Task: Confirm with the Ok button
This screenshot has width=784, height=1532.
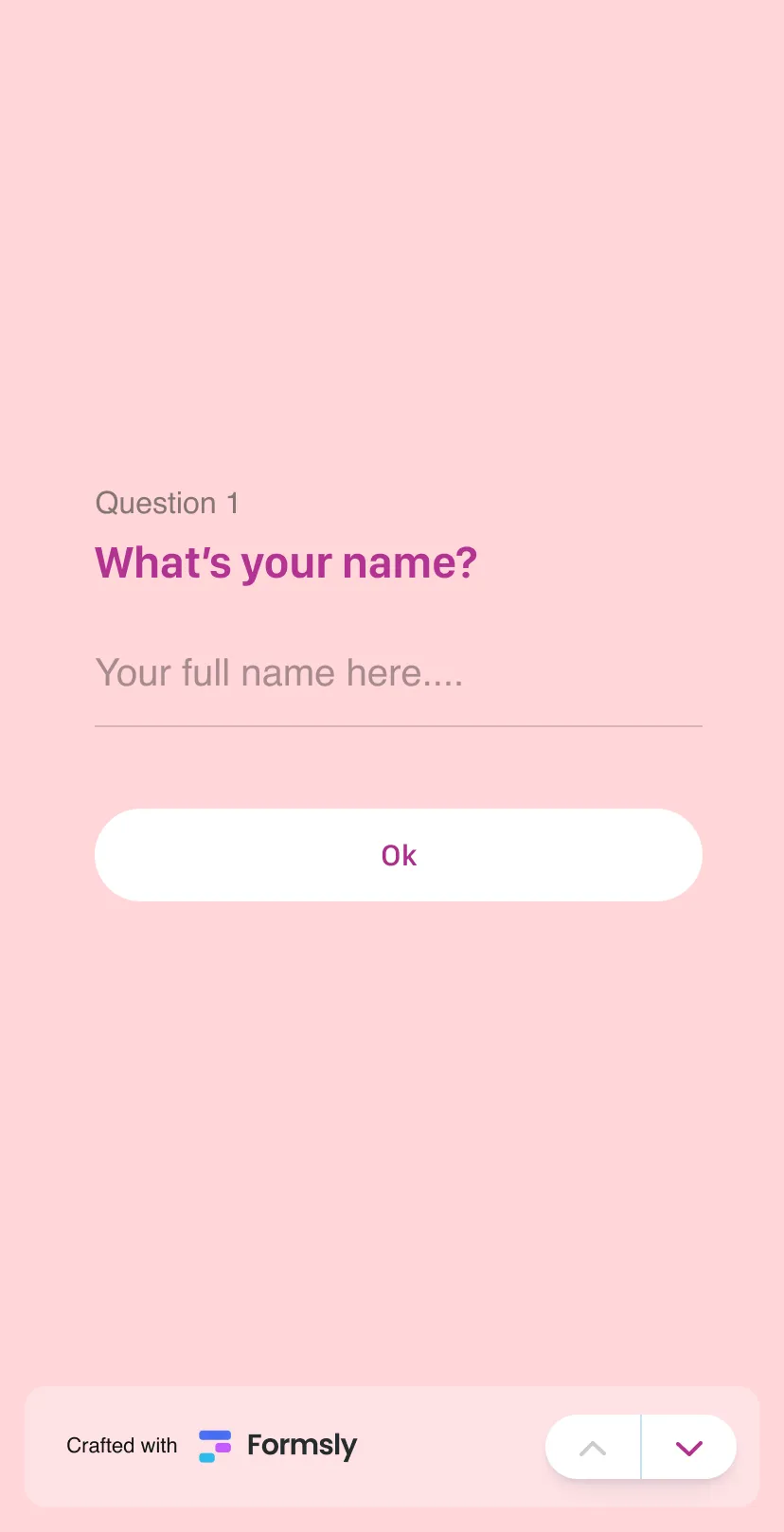Action: [398, 855]
